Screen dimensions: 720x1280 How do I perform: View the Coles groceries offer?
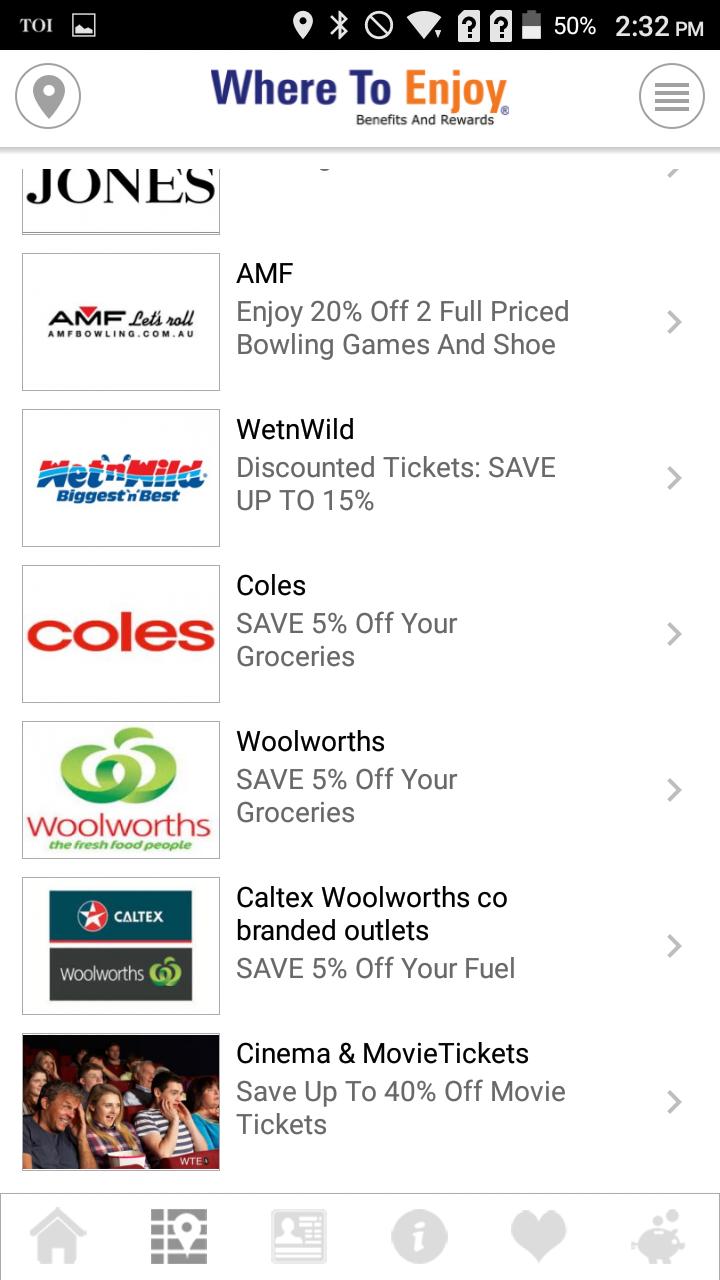(x=400, y=634)
